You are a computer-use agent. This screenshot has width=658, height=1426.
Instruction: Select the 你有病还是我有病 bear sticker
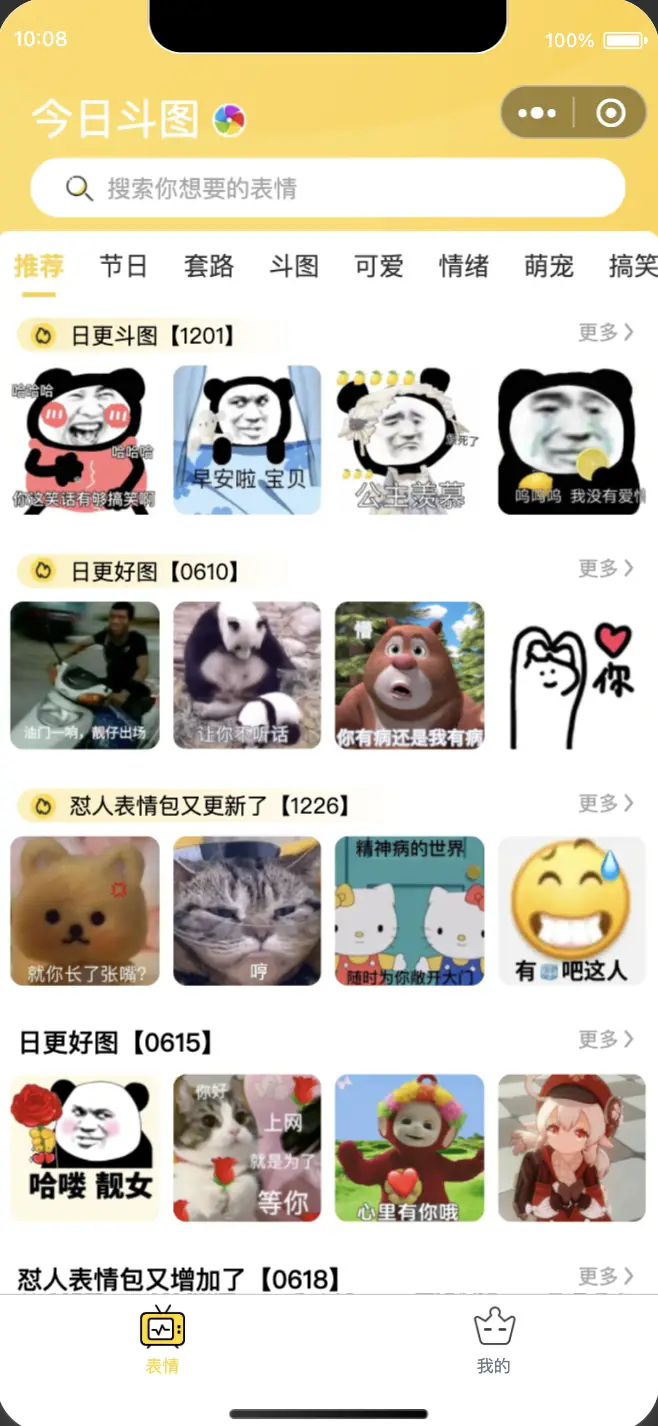[x=409, y=675]
